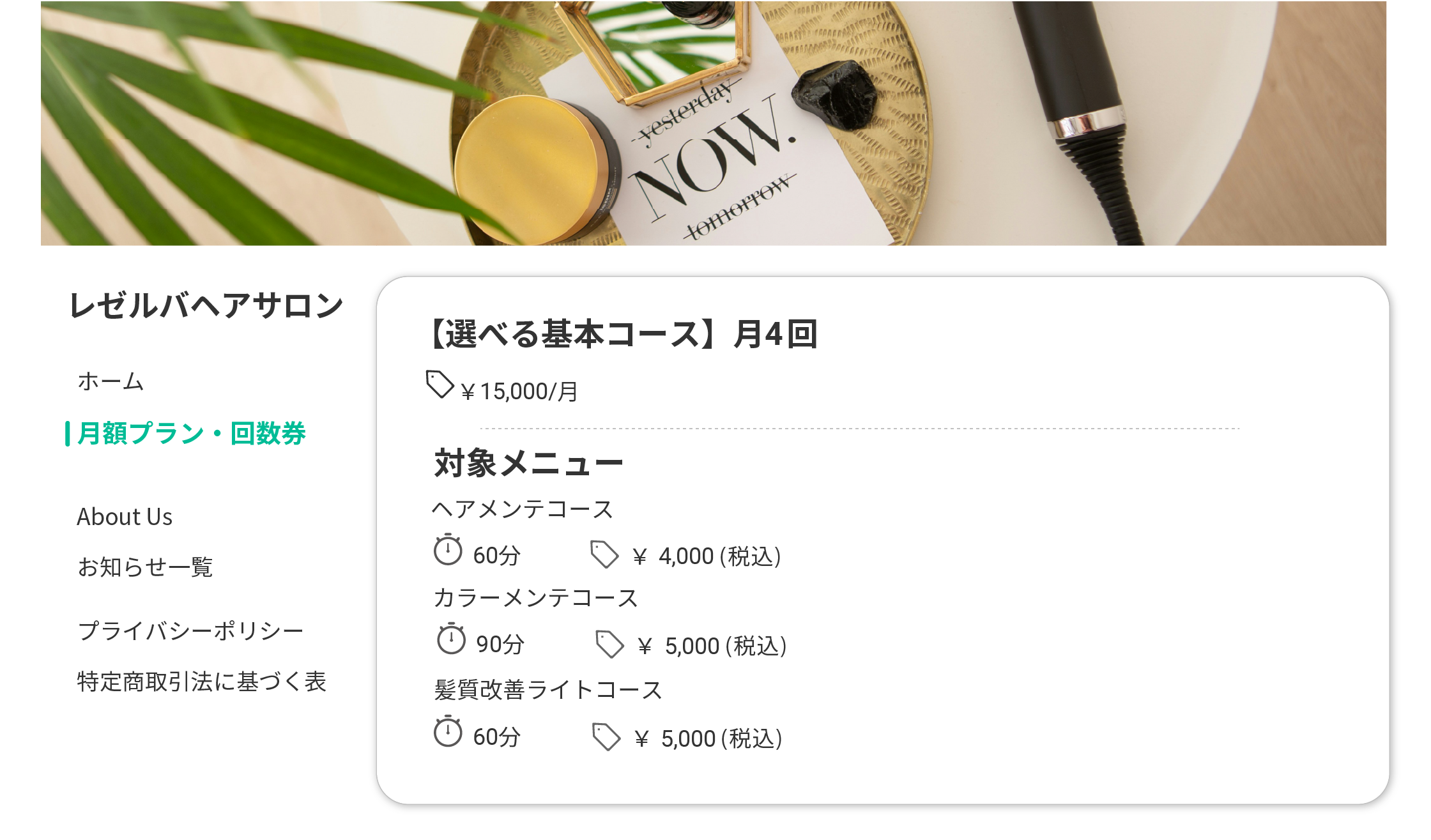Open プライバシーポリシー page
1431x840 pixels.
[190, 631]
